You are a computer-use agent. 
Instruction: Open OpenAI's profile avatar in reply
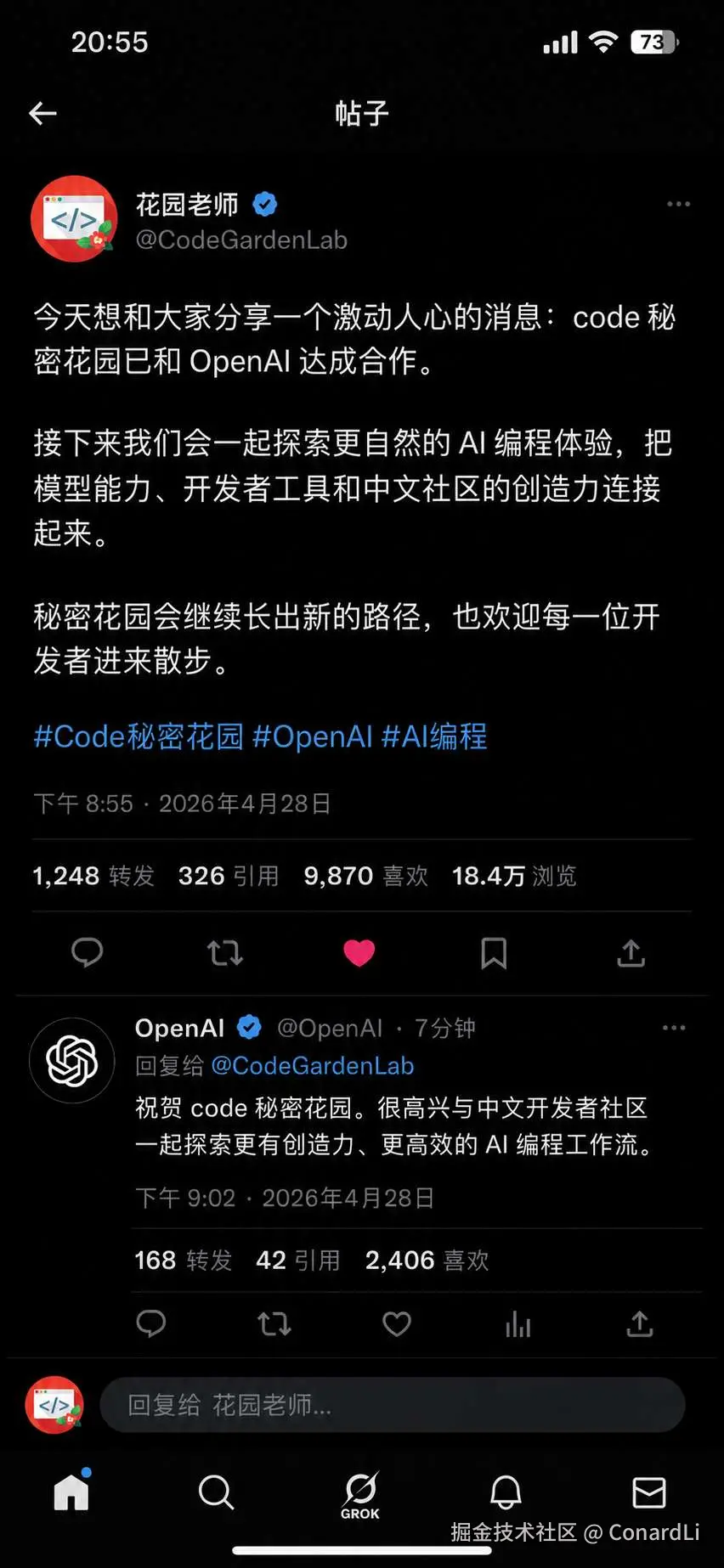[x=72, y=1060]
